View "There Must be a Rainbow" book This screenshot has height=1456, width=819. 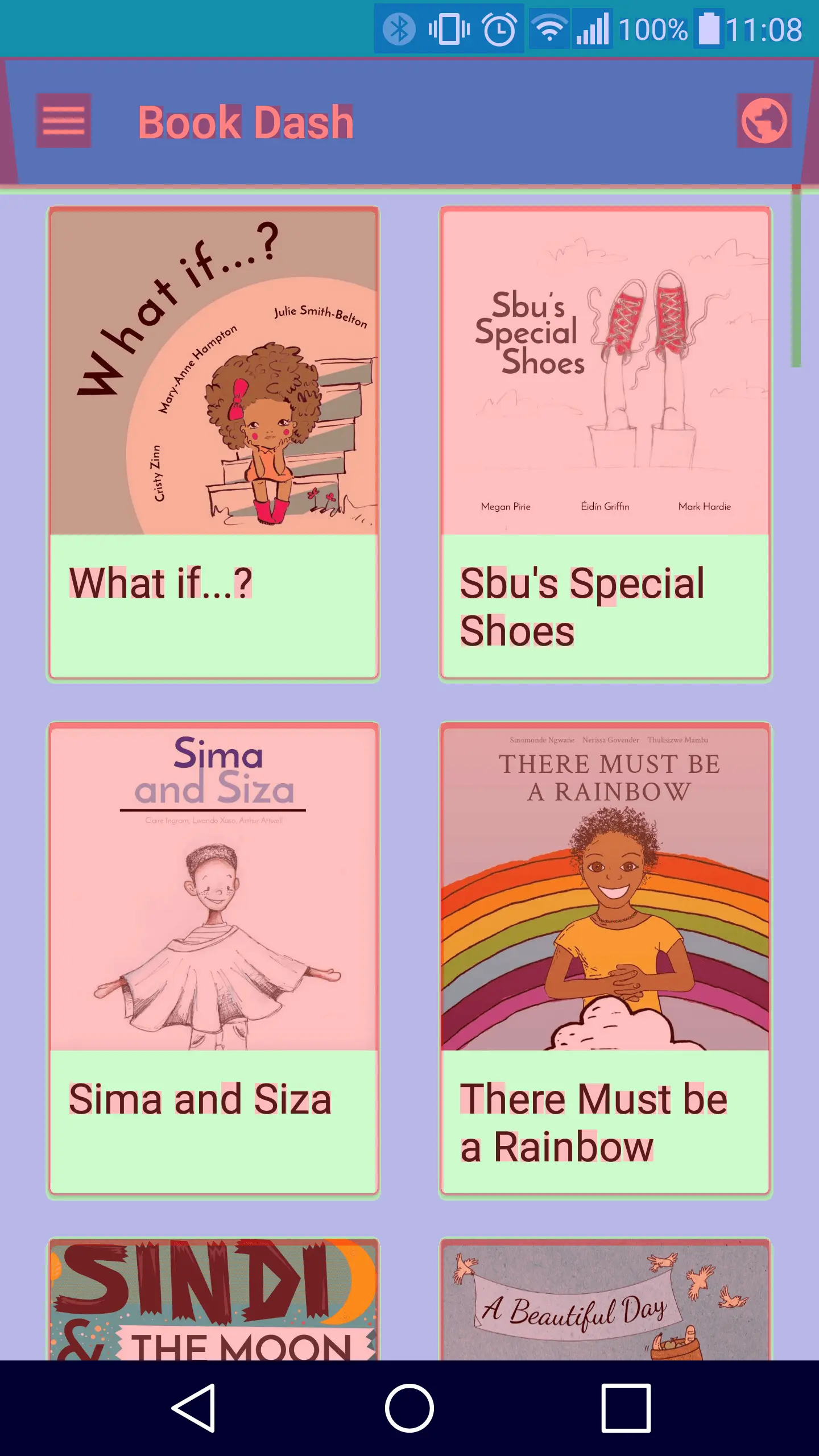[x=605, y=960]
